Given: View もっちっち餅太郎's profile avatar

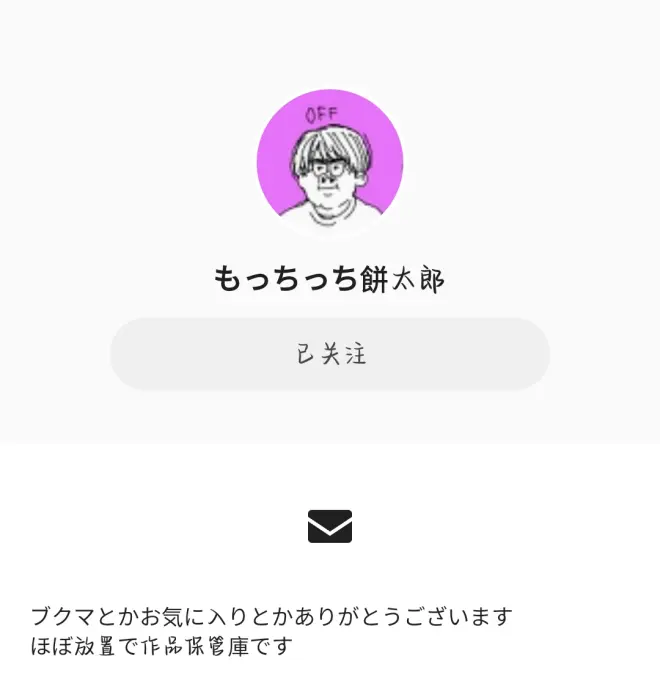Looking at the screenshot, I should click(330, 162).
